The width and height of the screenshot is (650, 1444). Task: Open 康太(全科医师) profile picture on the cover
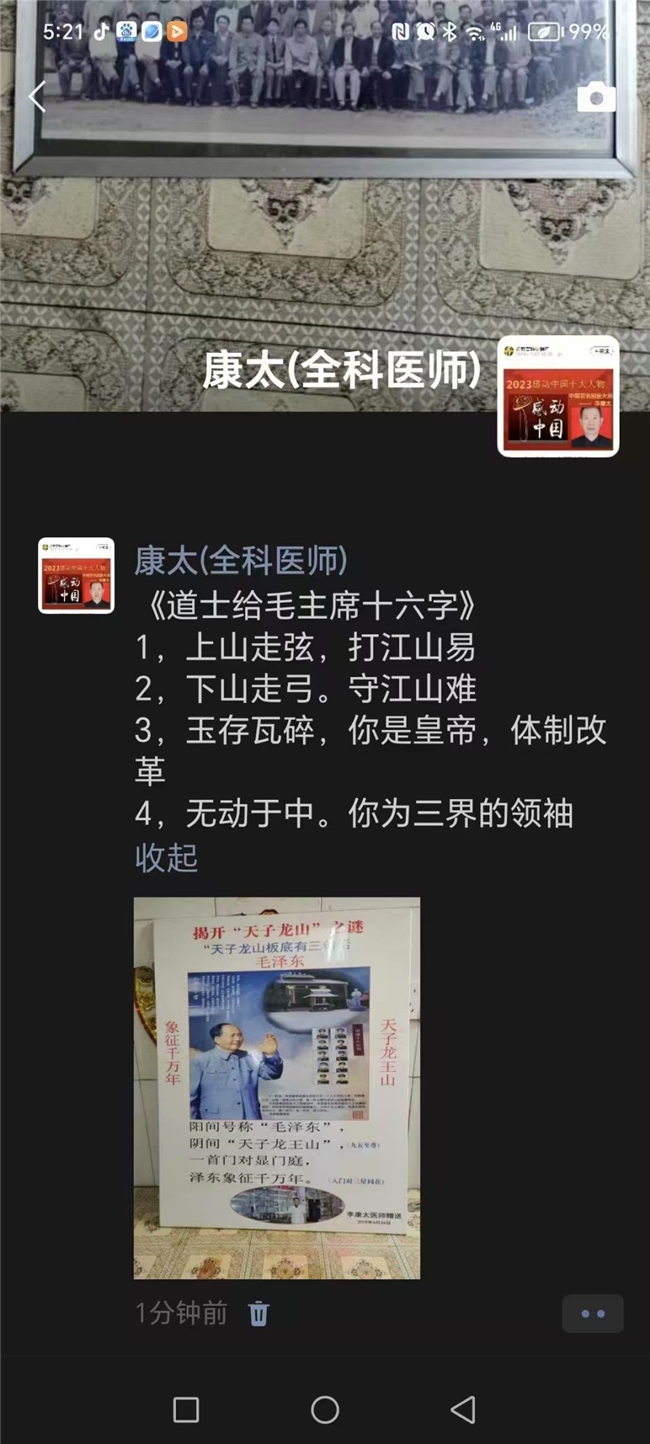(558, 396)
